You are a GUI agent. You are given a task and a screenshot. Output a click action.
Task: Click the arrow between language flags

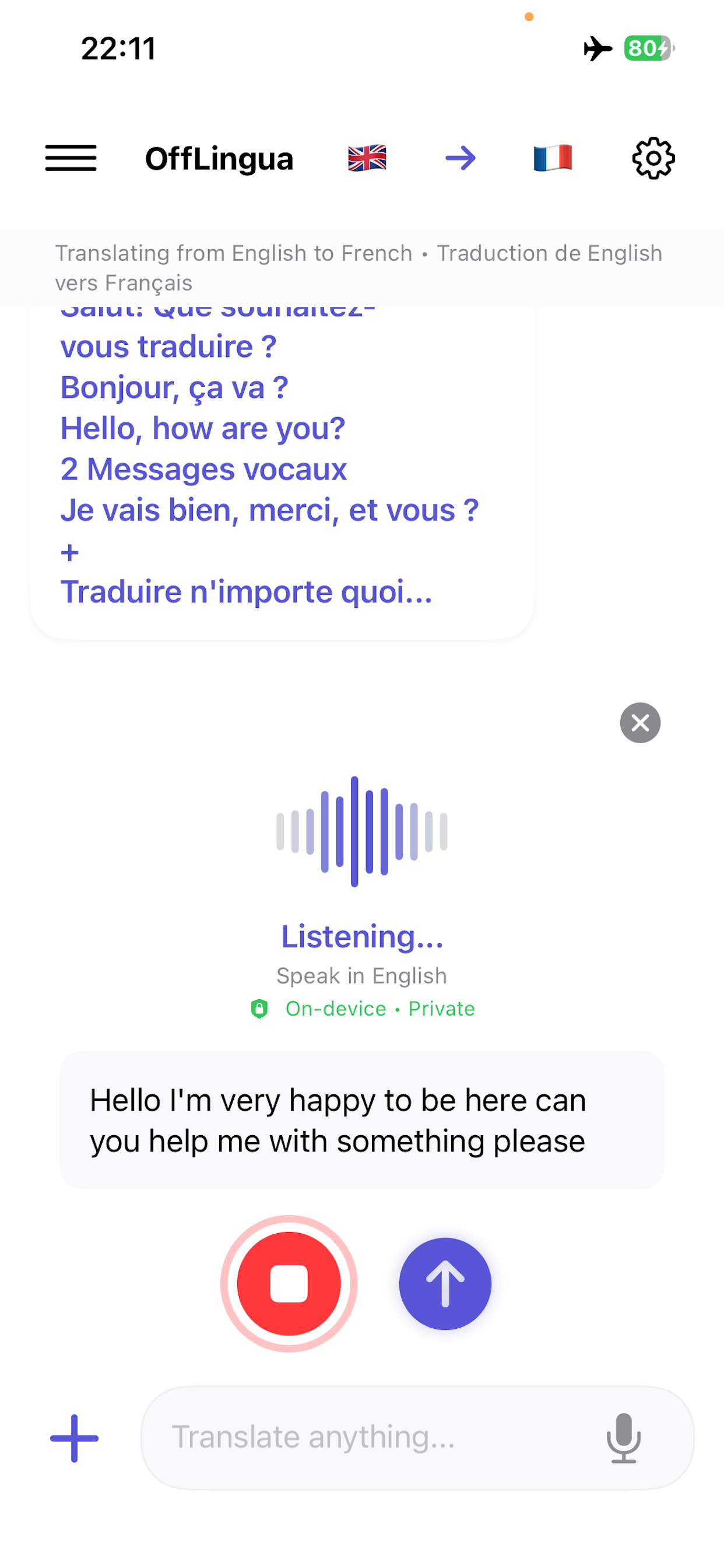pos(461,158)
